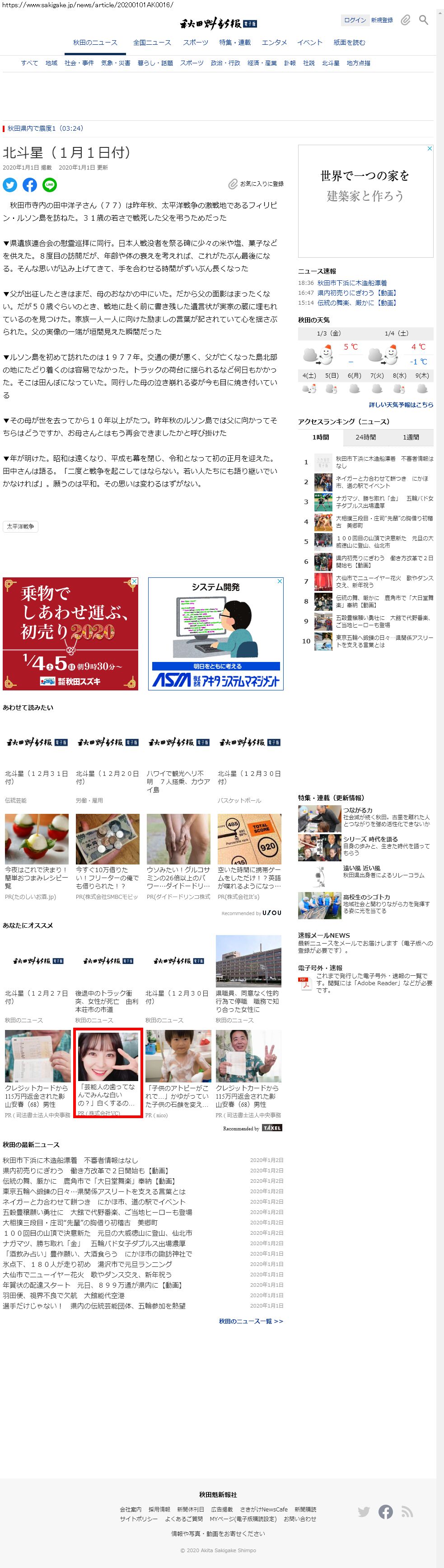444x1568 pixels.
Task: Close the 世界で一つの家を advertisement
Action: pos(429,148)
